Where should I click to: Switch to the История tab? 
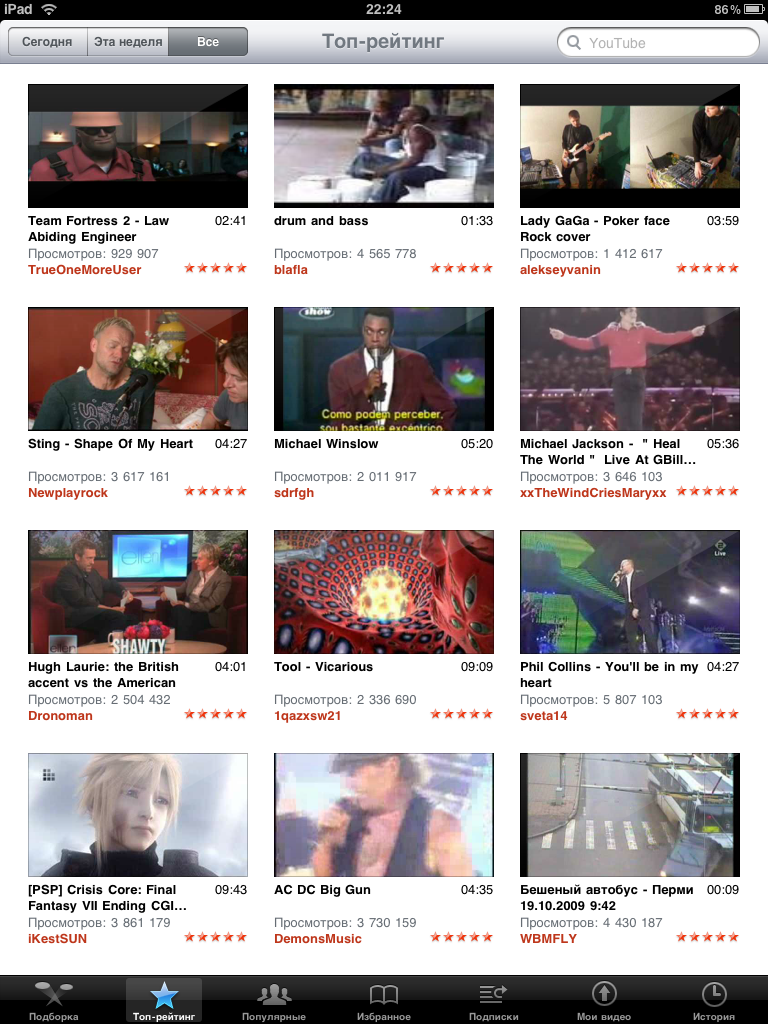click(x=713, y=1000)
